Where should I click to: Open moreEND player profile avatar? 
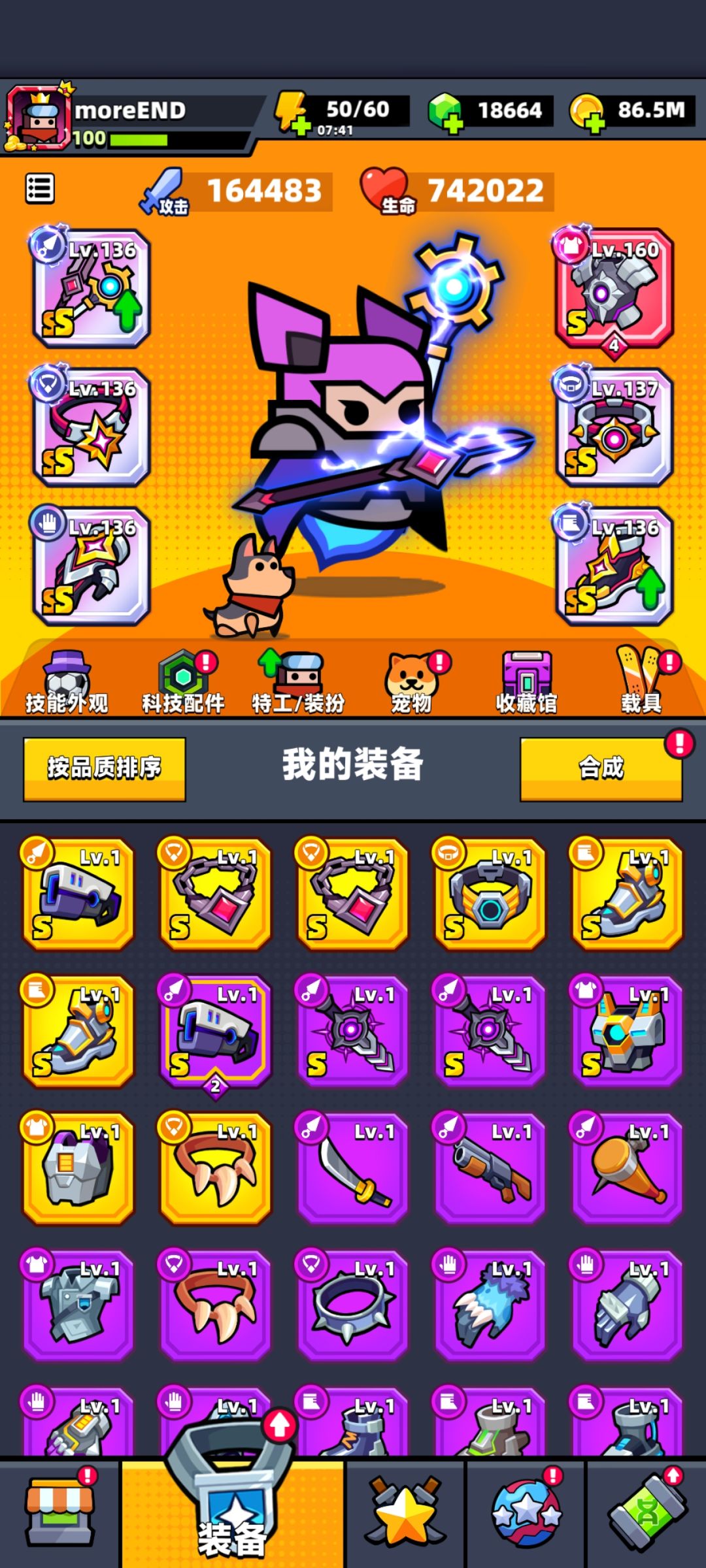39,118
